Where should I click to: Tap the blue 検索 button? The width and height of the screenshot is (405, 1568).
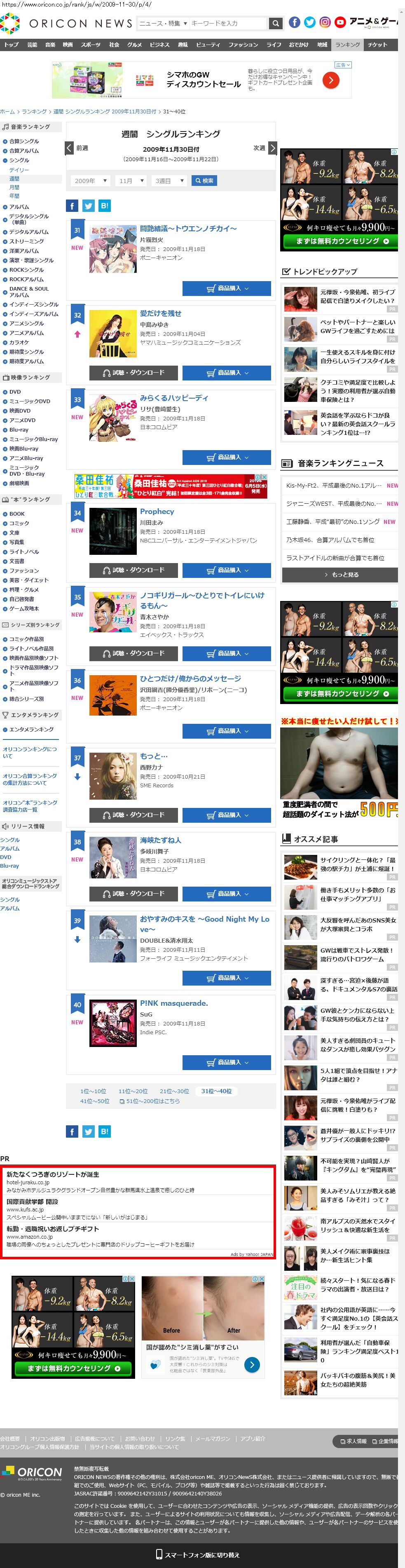click(204, 181)
